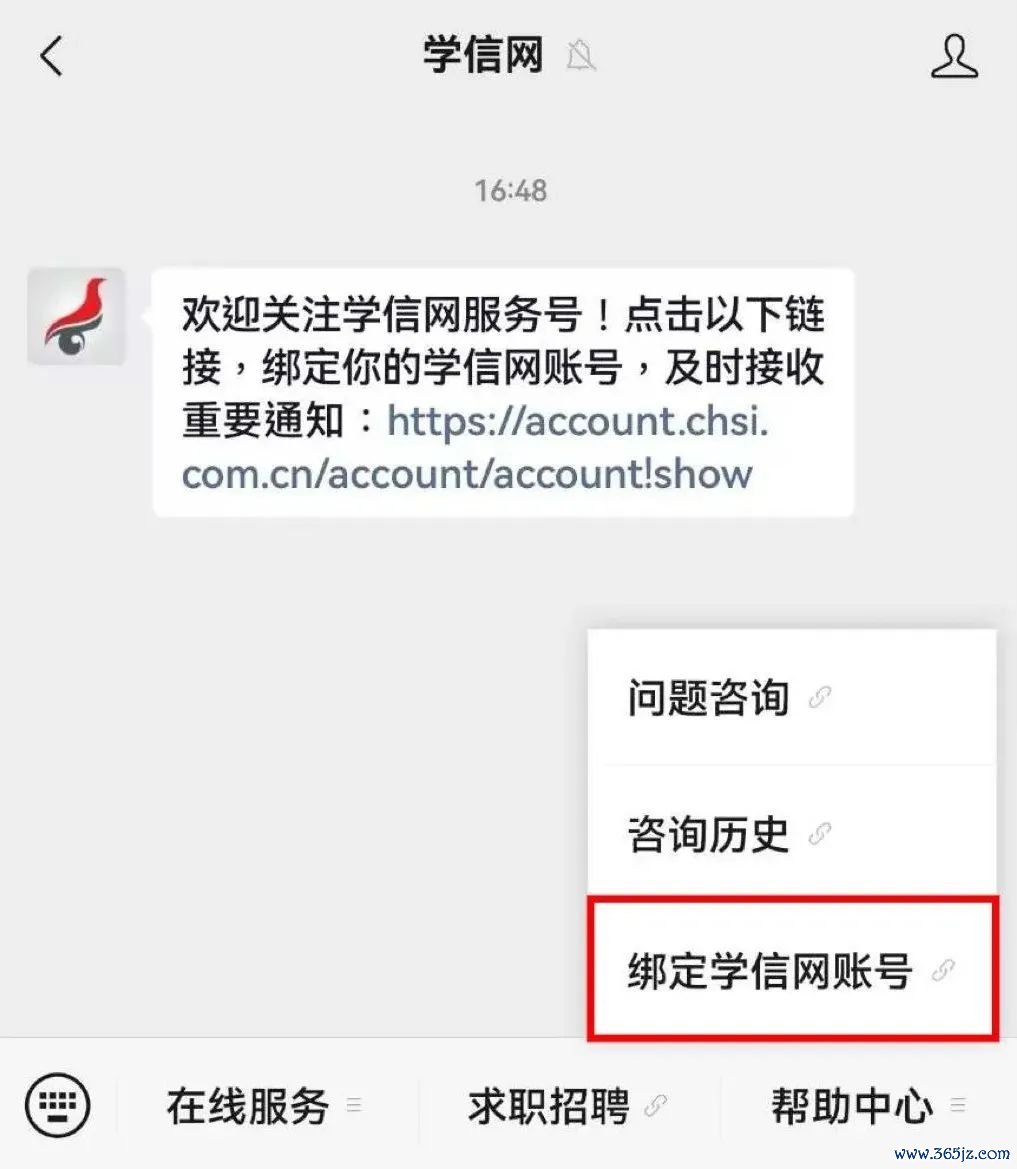Switch to keyboard input mode
1017x1169 pixels.
tap(58, 1106)
